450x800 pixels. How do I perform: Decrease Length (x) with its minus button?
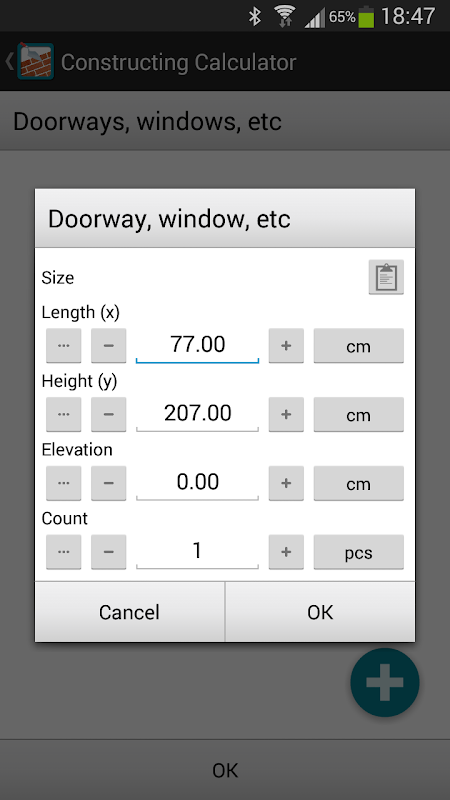(x=109, y=345)
